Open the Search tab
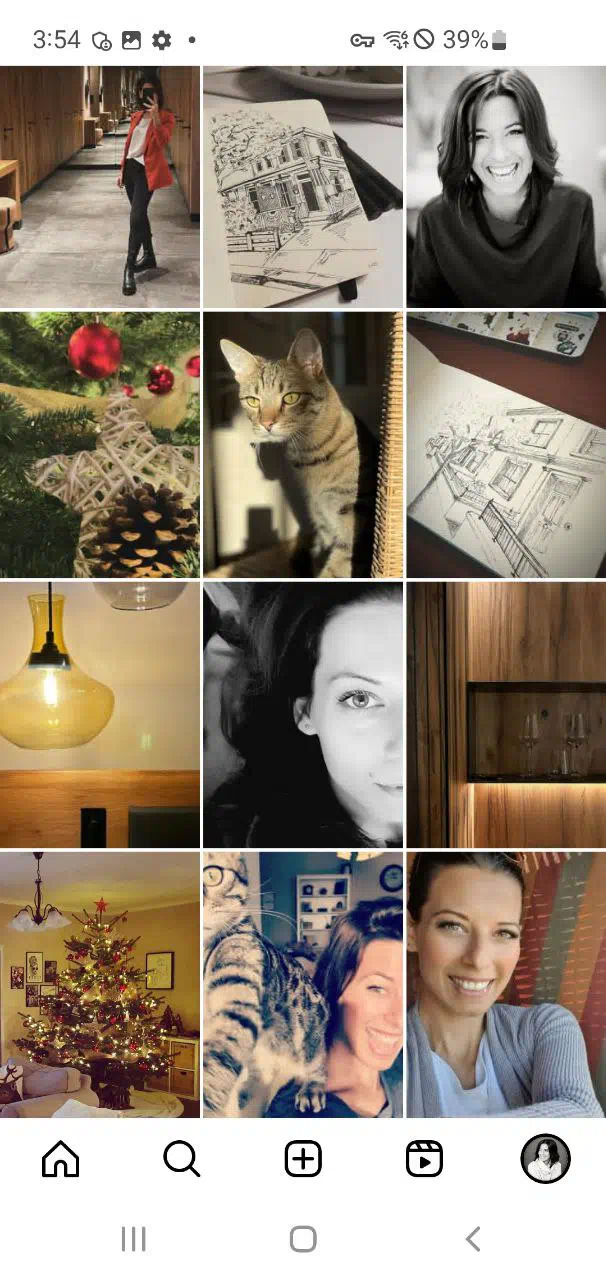The height and width of the screenshot is (1280, 606). pyautogui.click(x=181, y=1159)
